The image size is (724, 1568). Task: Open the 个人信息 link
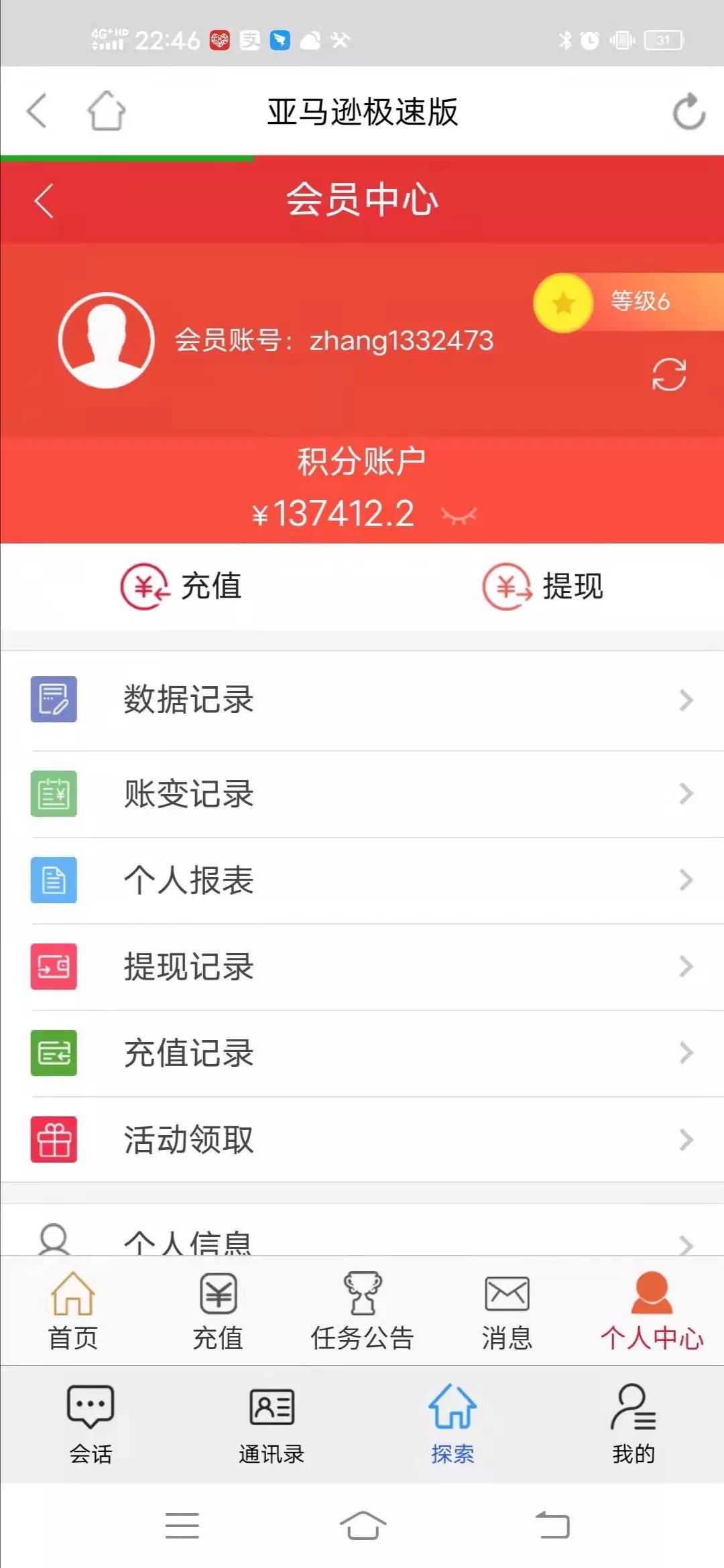pyautogui.click(x=188, y=1243)
